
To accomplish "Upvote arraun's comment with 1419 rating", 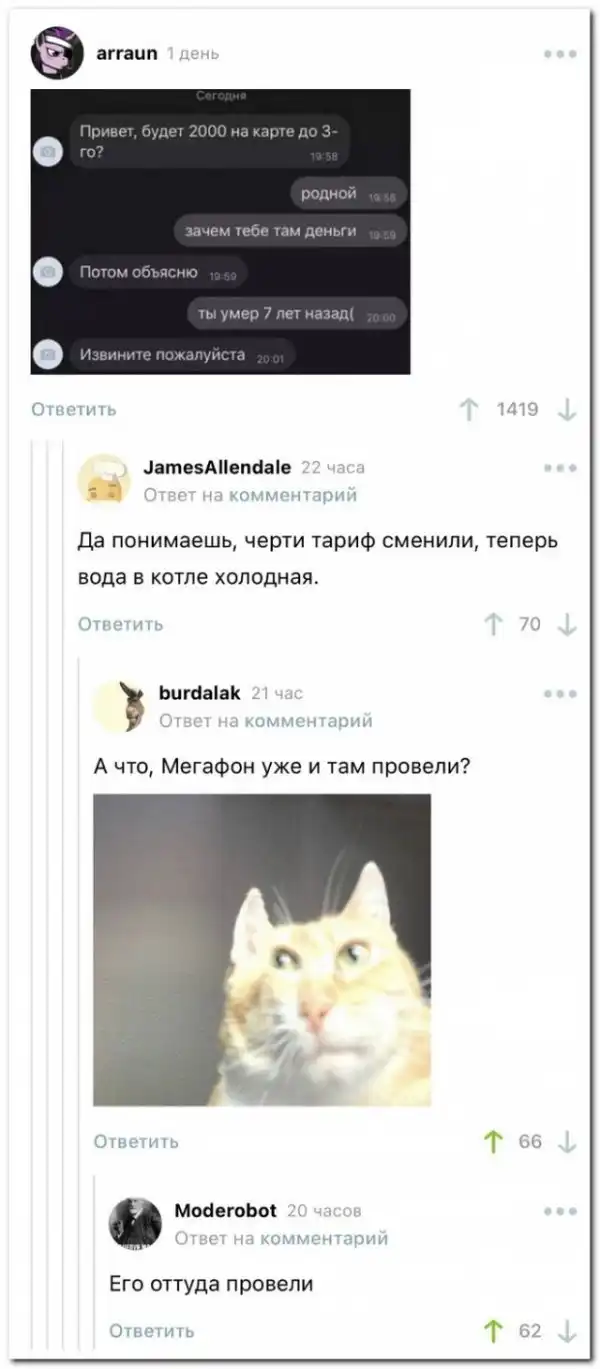I will coord(468,410).
